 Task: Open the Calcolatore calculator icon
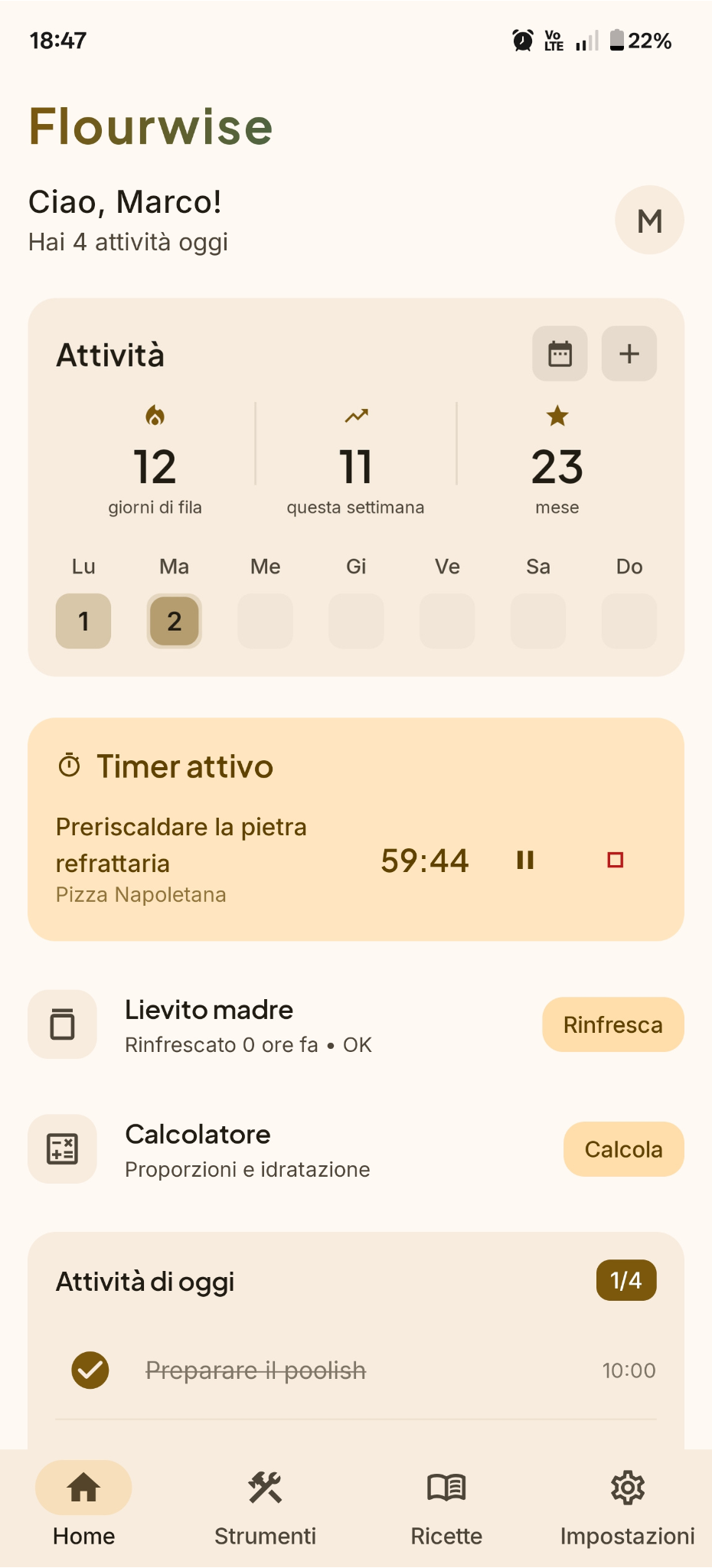point(62,1148)
